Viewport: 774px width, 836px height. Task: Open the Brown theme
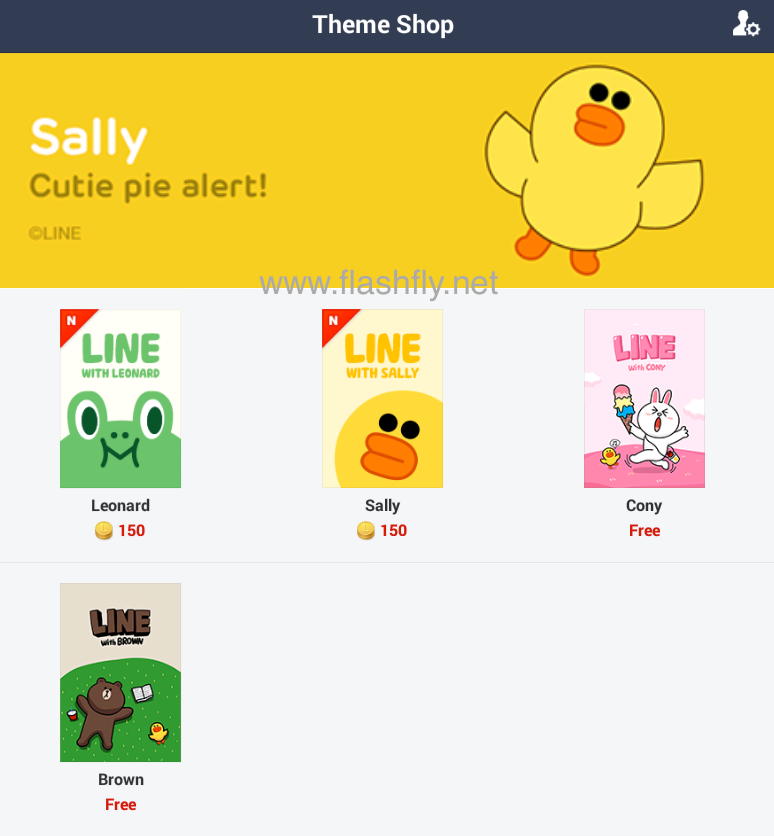pos(120,672)
